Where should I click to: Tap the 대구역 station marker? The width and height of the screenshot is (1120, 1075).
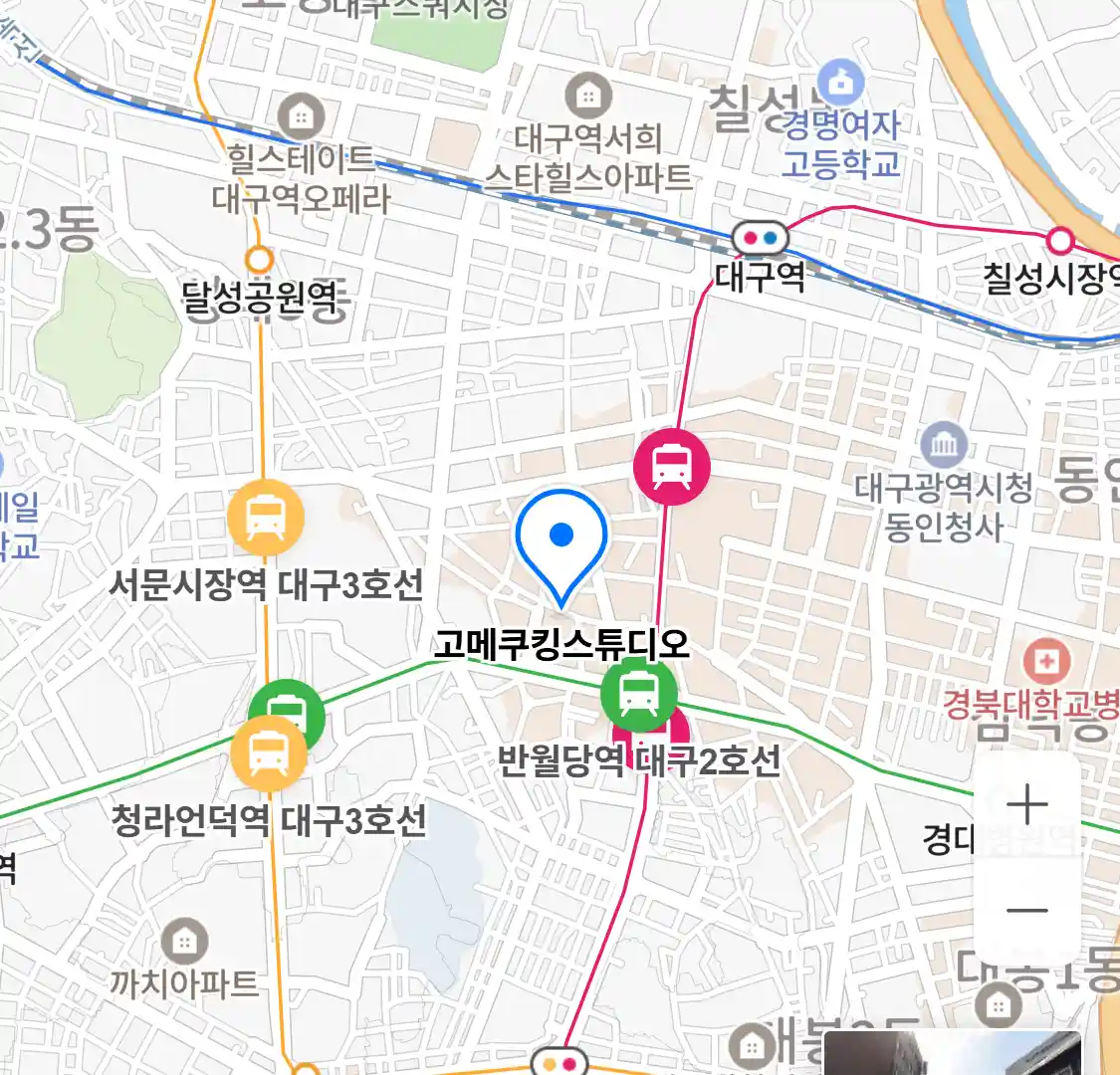click(x=760, y=239)
